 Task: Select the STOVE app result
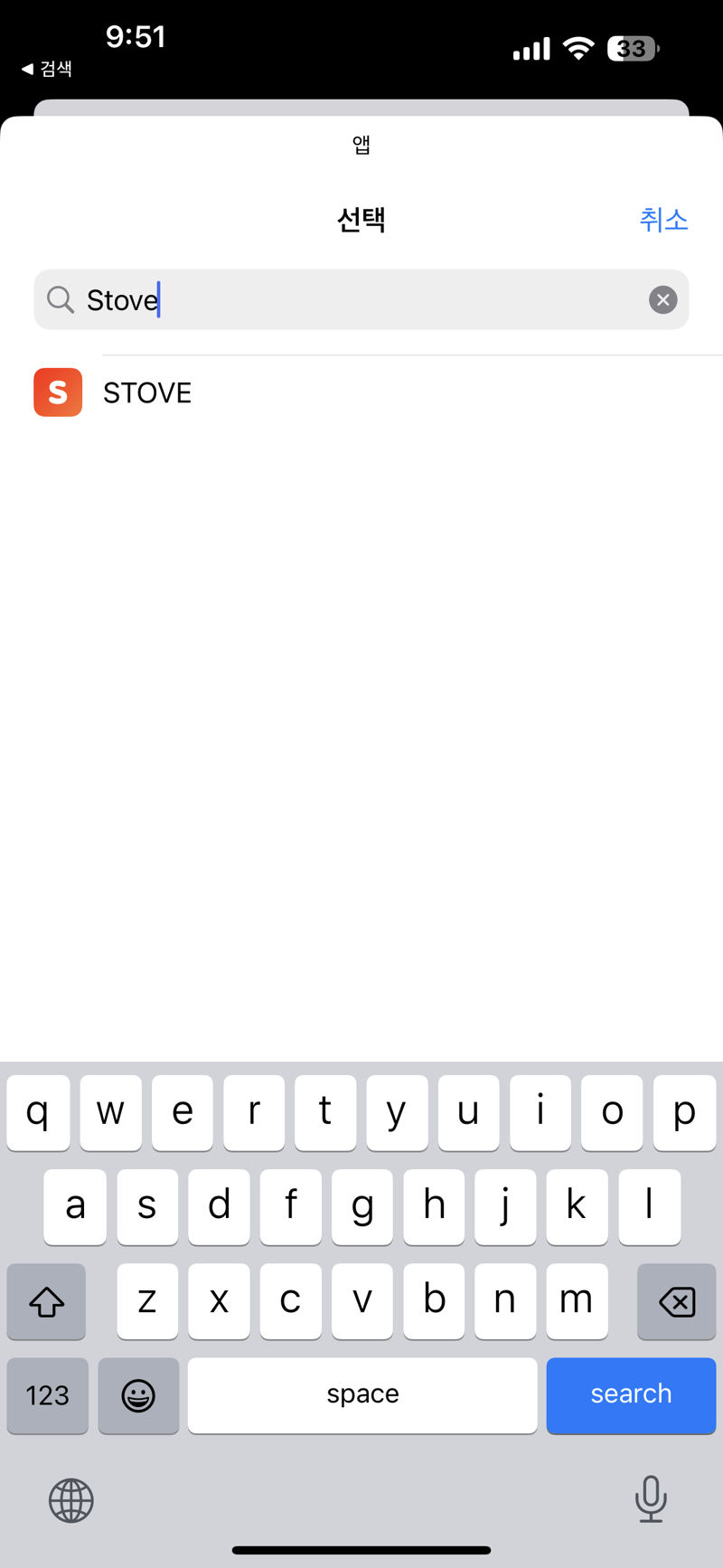[361, 392]
